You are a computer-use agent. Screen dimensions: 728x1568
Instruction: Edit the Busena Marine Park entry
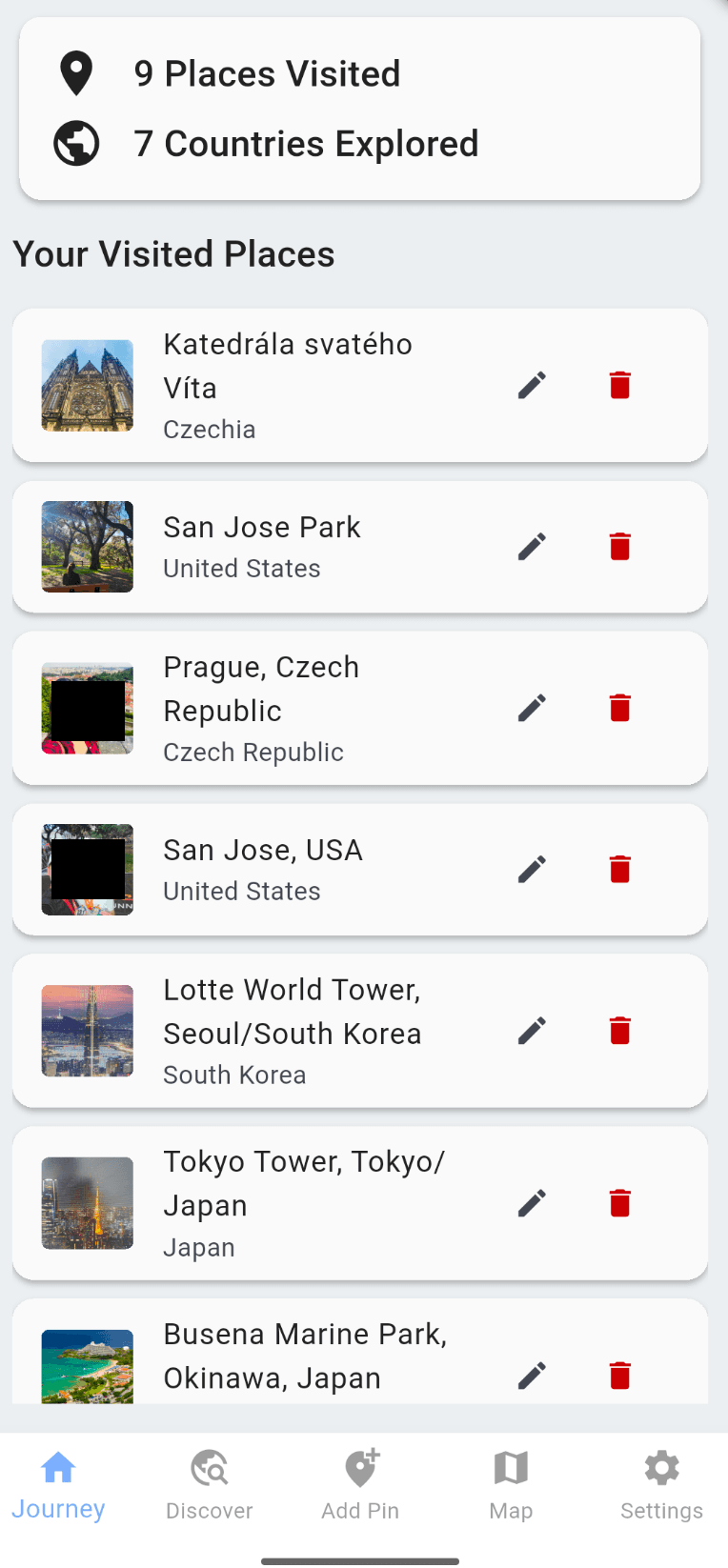[531, 1375]
